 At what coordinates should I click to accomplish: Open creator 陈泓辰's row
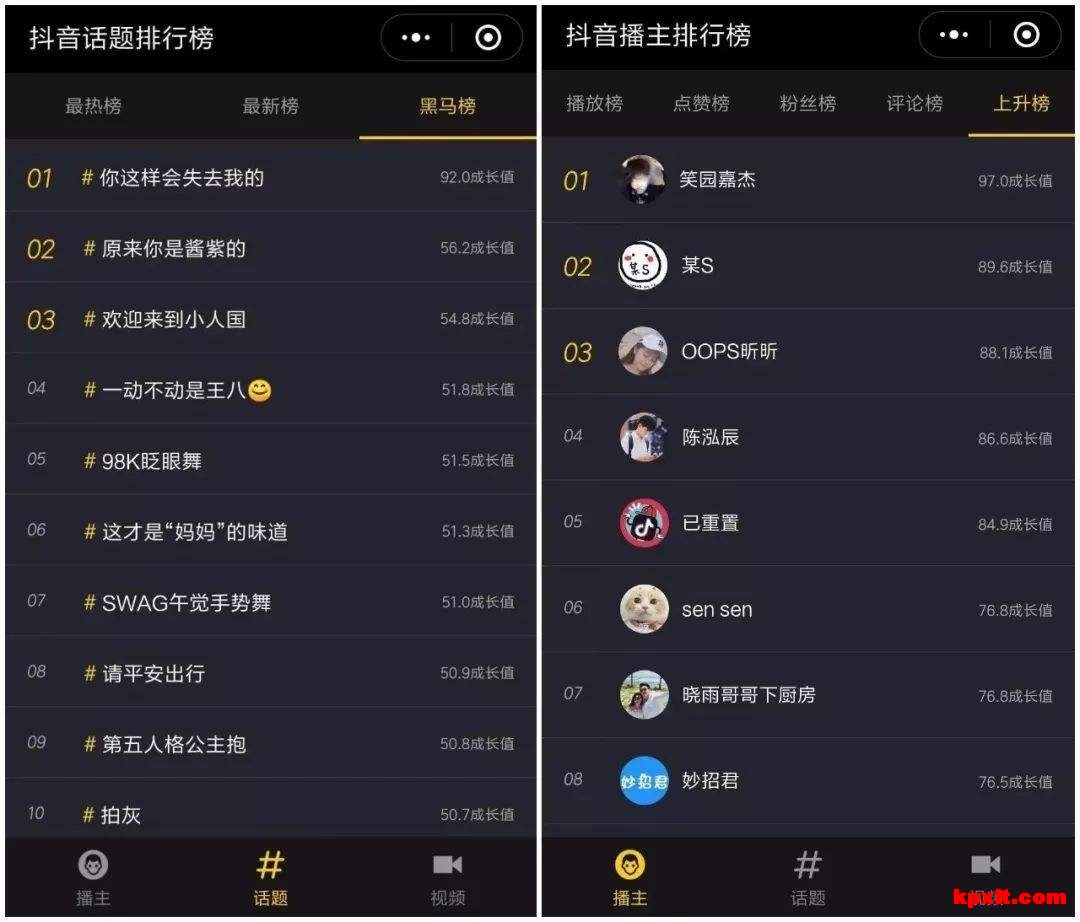coord(710,438)
